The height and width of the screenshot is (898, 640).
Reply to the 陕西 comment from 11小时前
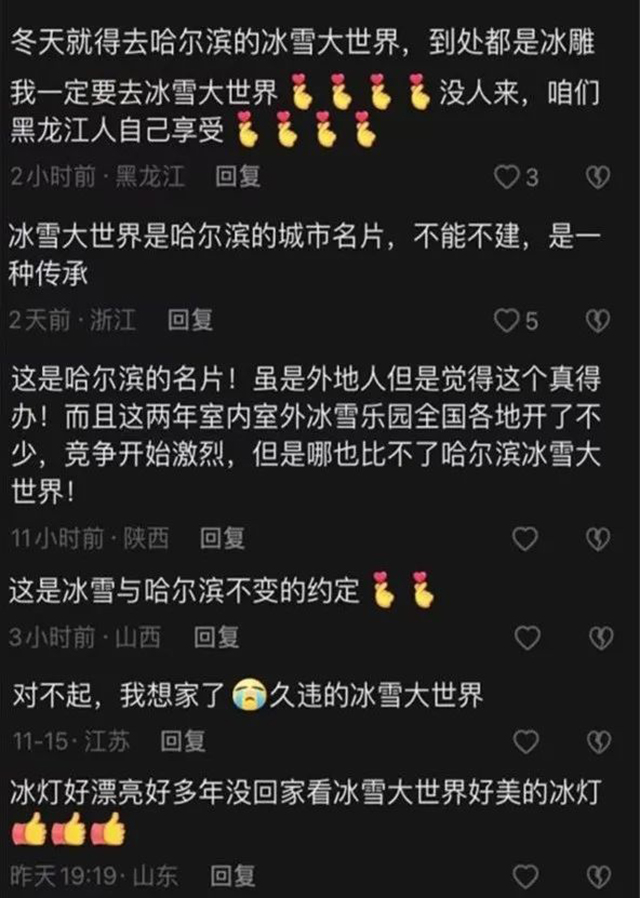point(222,539)
